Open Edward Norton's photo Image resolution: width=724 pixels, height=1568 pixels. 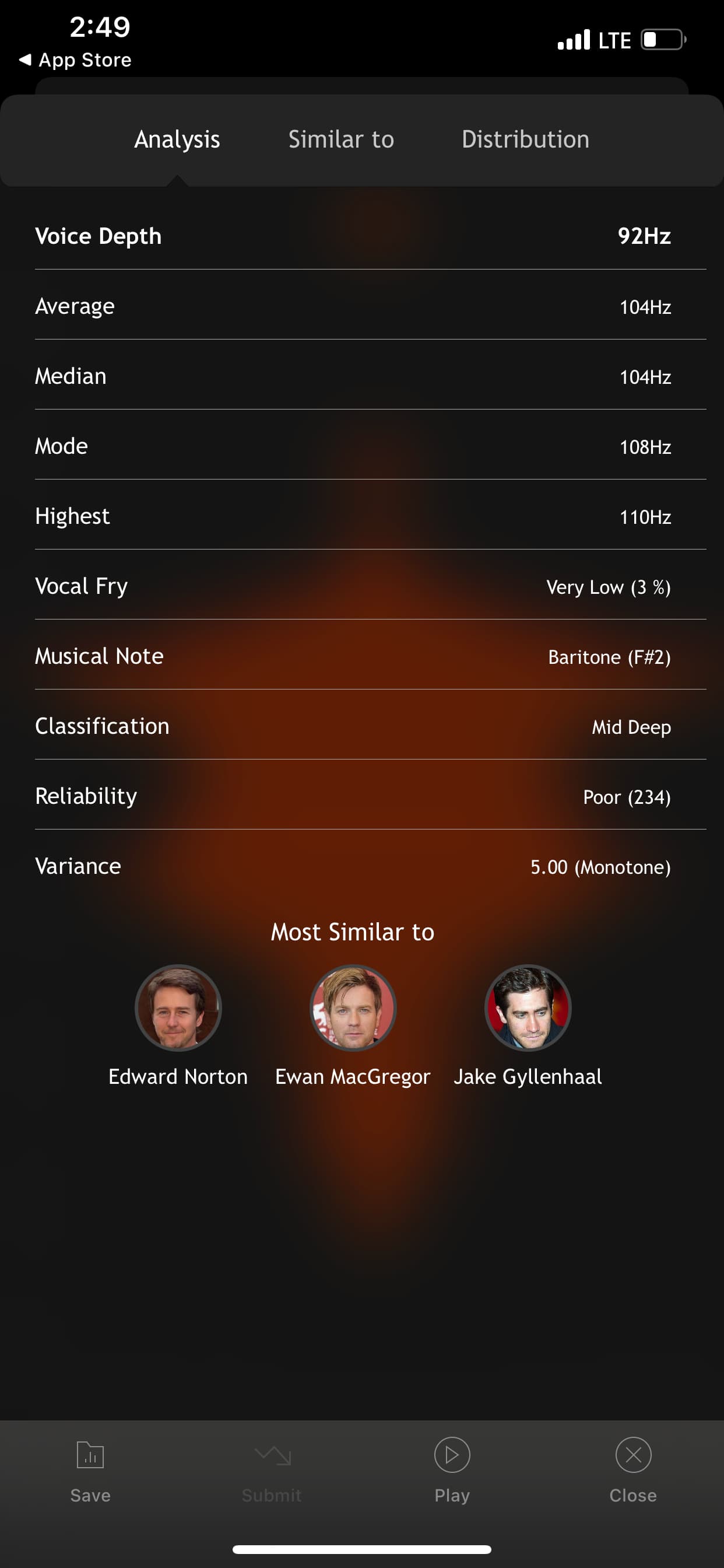178,1007
